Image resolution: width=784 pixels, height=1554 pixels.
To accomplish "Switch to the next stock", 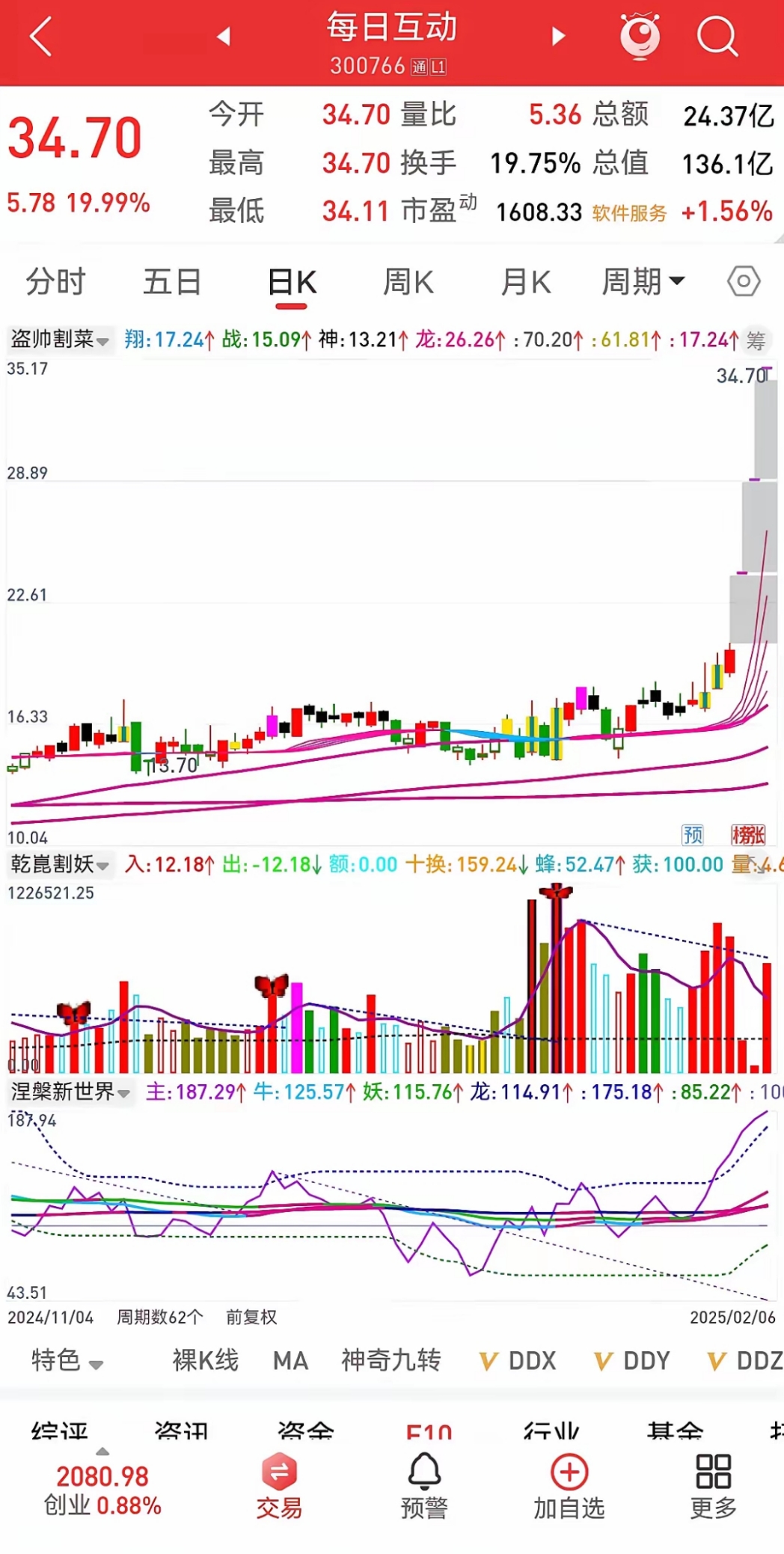I will (x=558, y=36).
